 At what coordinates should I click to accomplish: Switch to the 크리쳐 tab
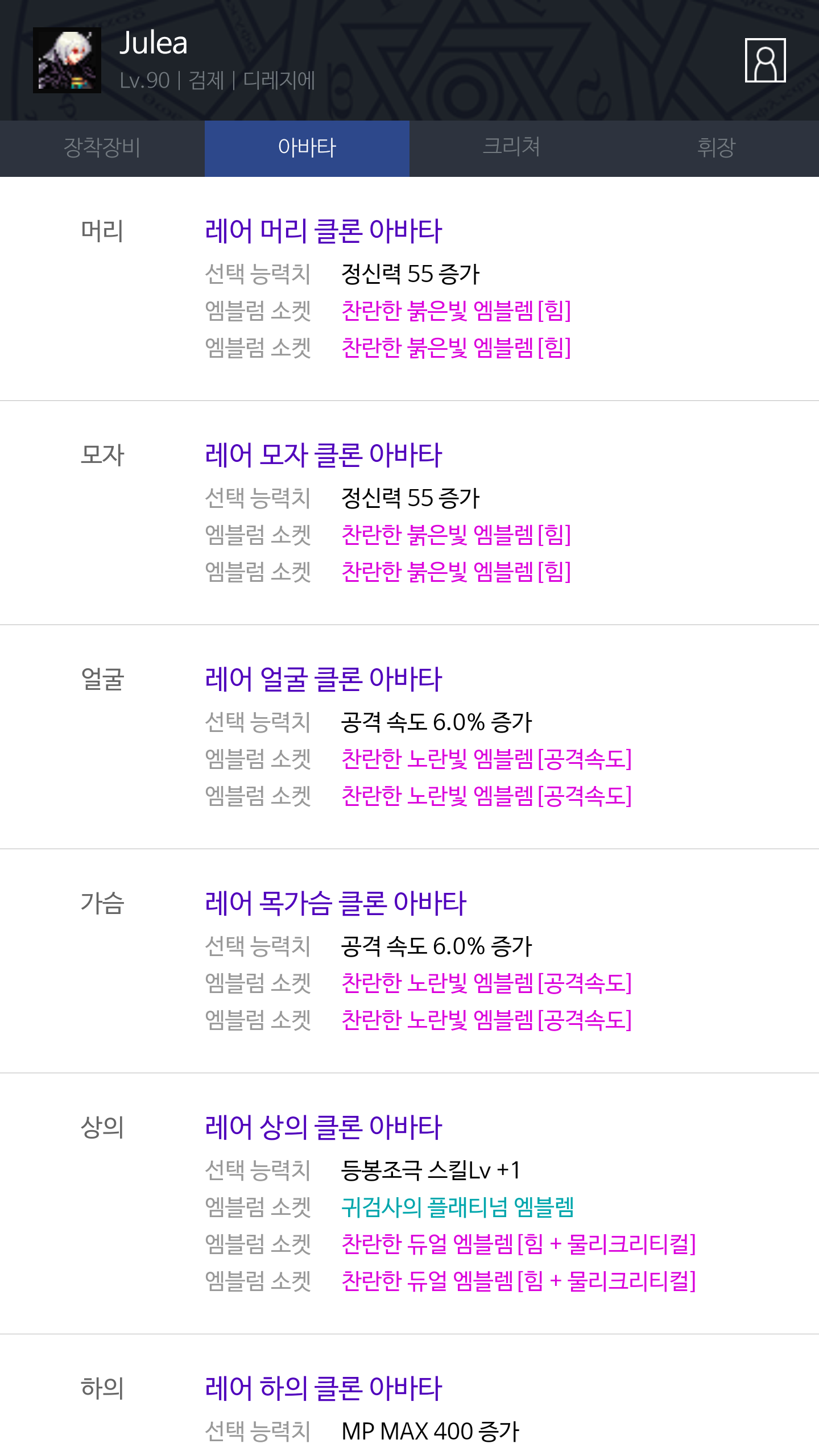click(512, 148)
